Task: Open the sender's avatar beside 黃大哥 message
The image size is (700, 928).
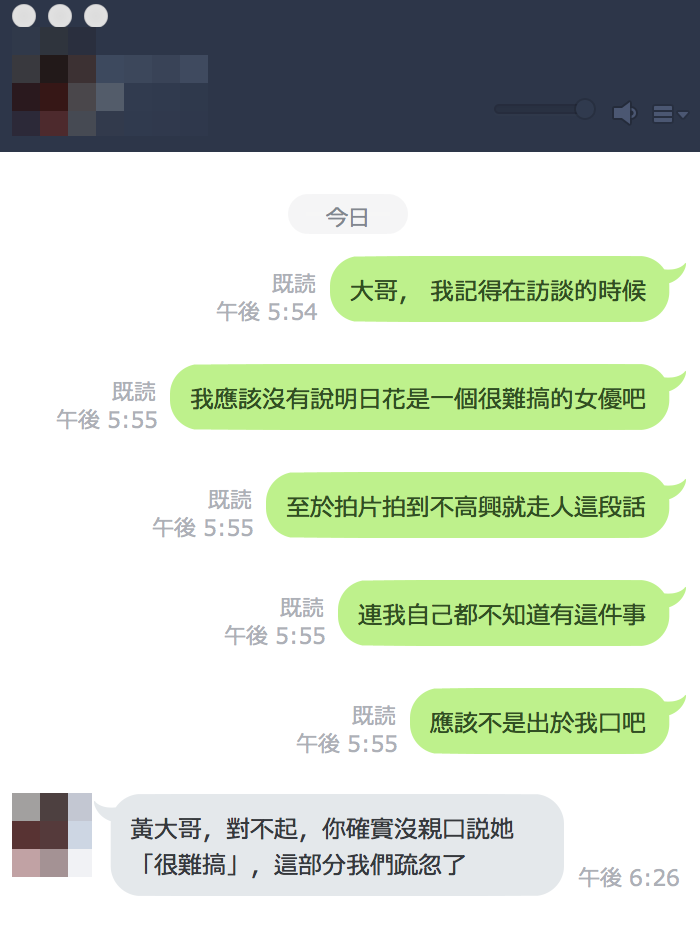Action: tap(52, 834)
